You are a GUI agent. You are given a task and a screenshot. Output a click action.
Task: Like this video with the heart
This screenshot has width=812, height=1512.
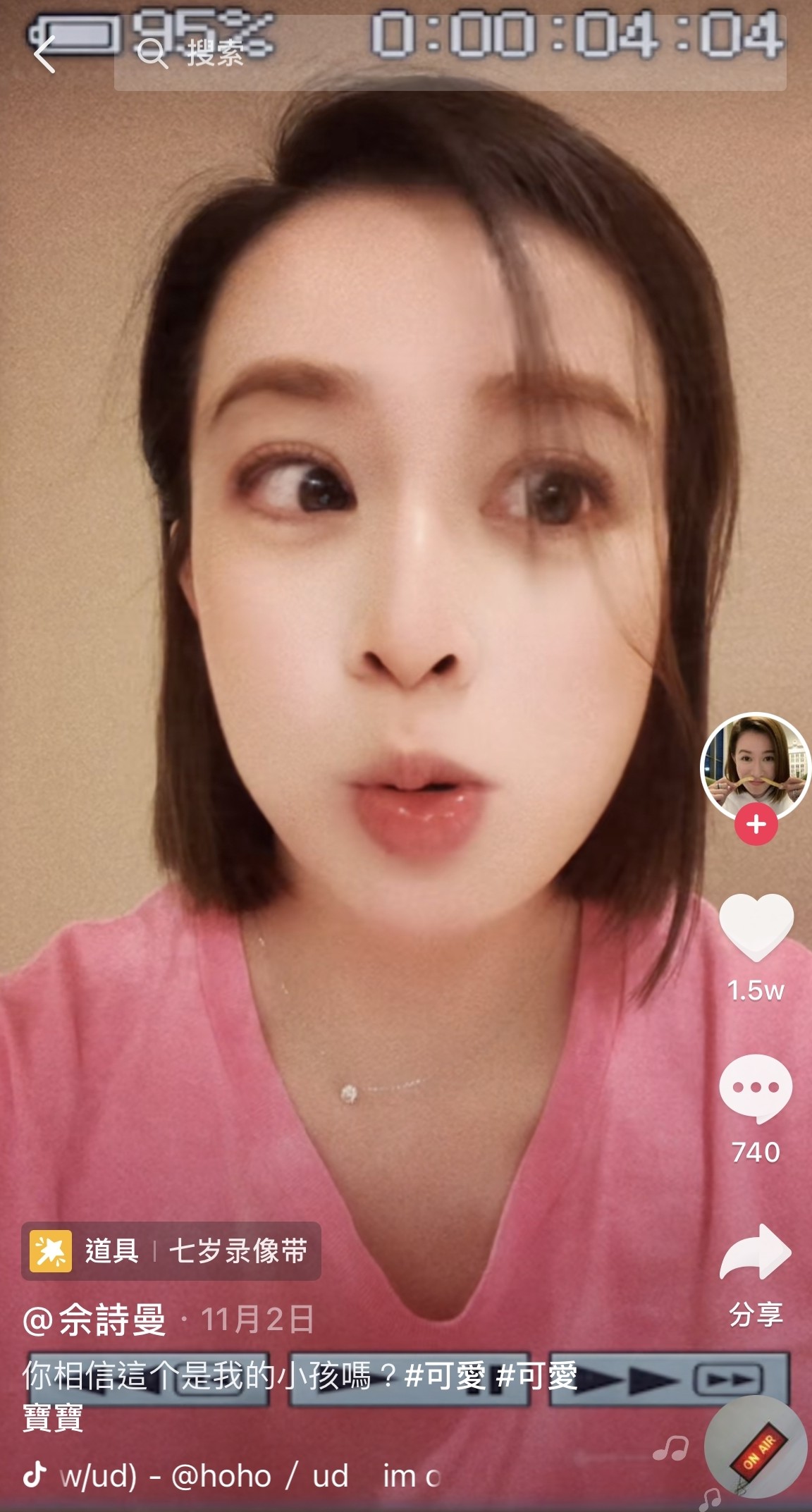756,927
